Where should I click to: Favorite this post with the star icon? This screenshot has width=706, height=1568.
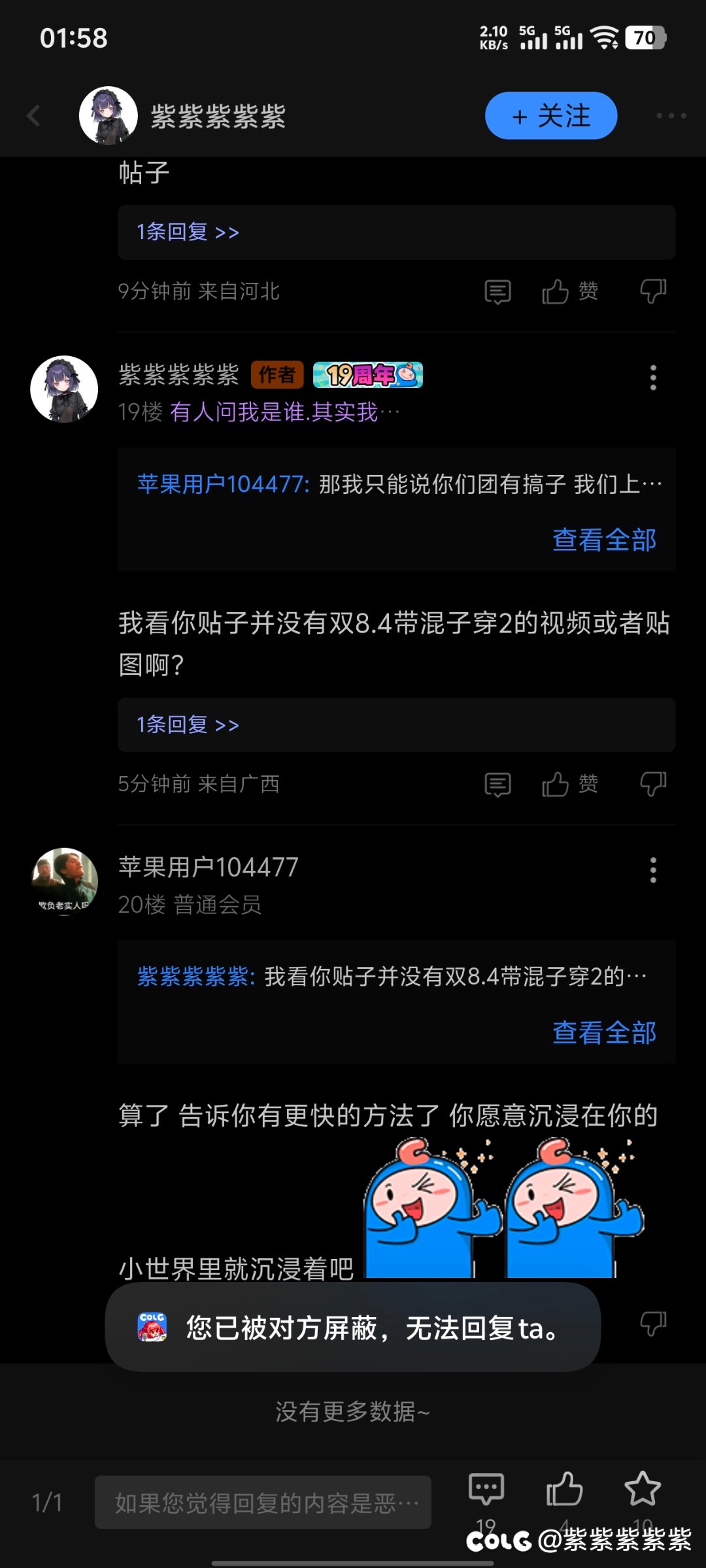[x=643, y=1490]
